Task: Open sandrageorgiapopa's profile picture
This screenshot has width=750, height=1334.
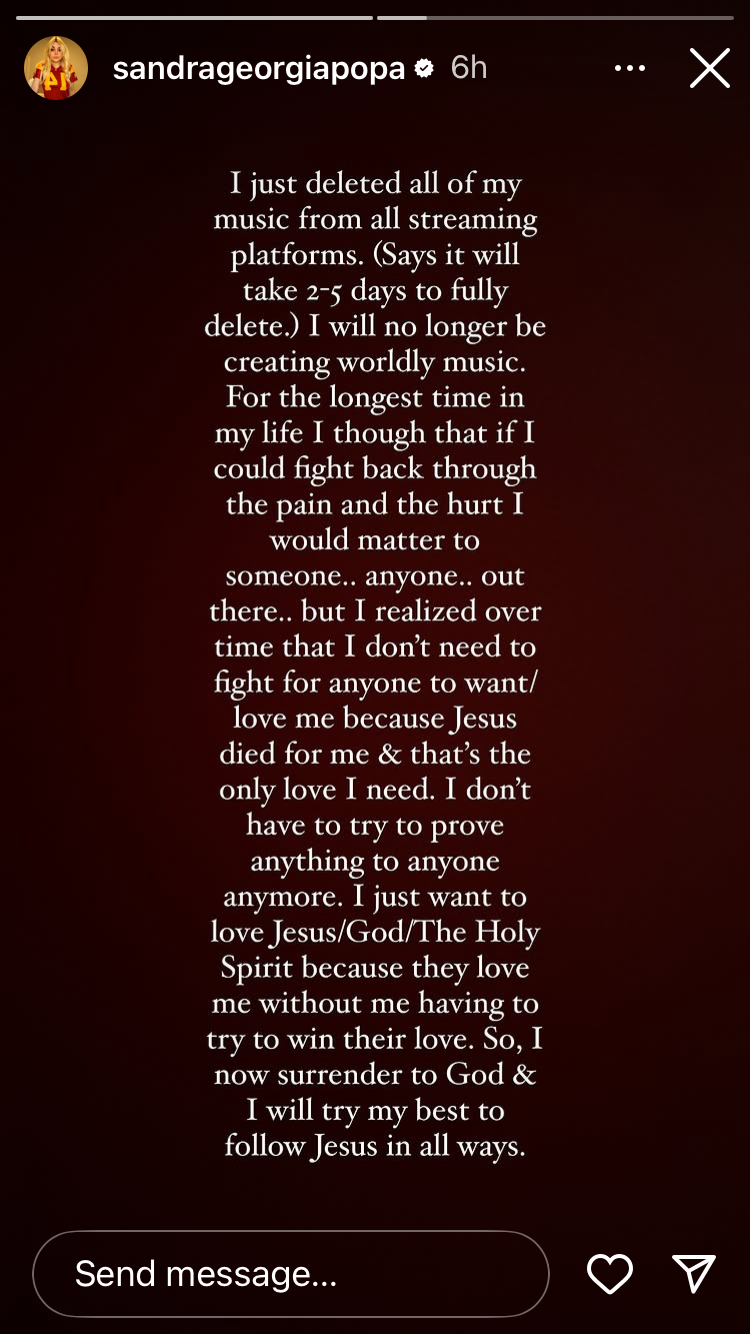Action: [x=56, y=68]
